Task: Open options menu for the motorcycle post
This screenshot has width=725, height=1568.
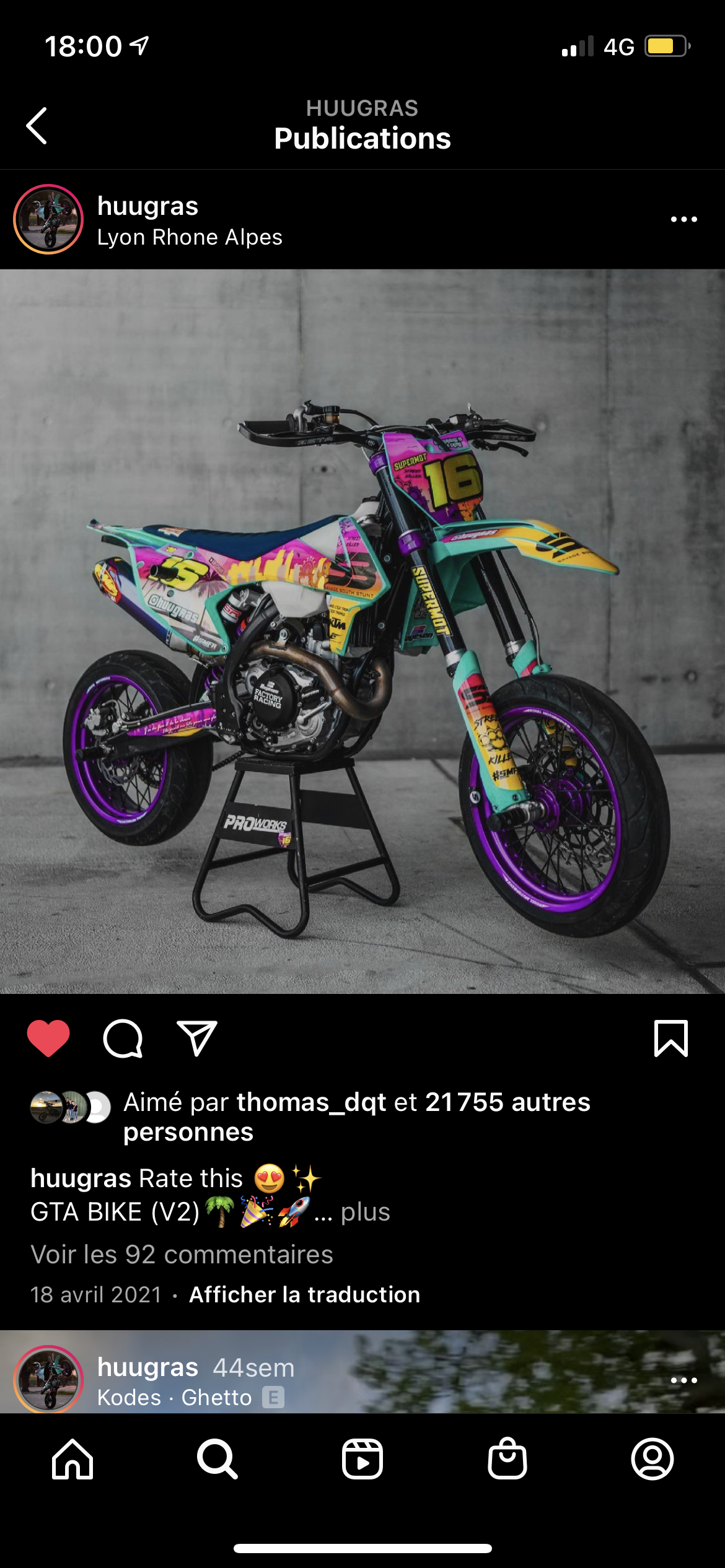Action: click(x=683, y=219)
